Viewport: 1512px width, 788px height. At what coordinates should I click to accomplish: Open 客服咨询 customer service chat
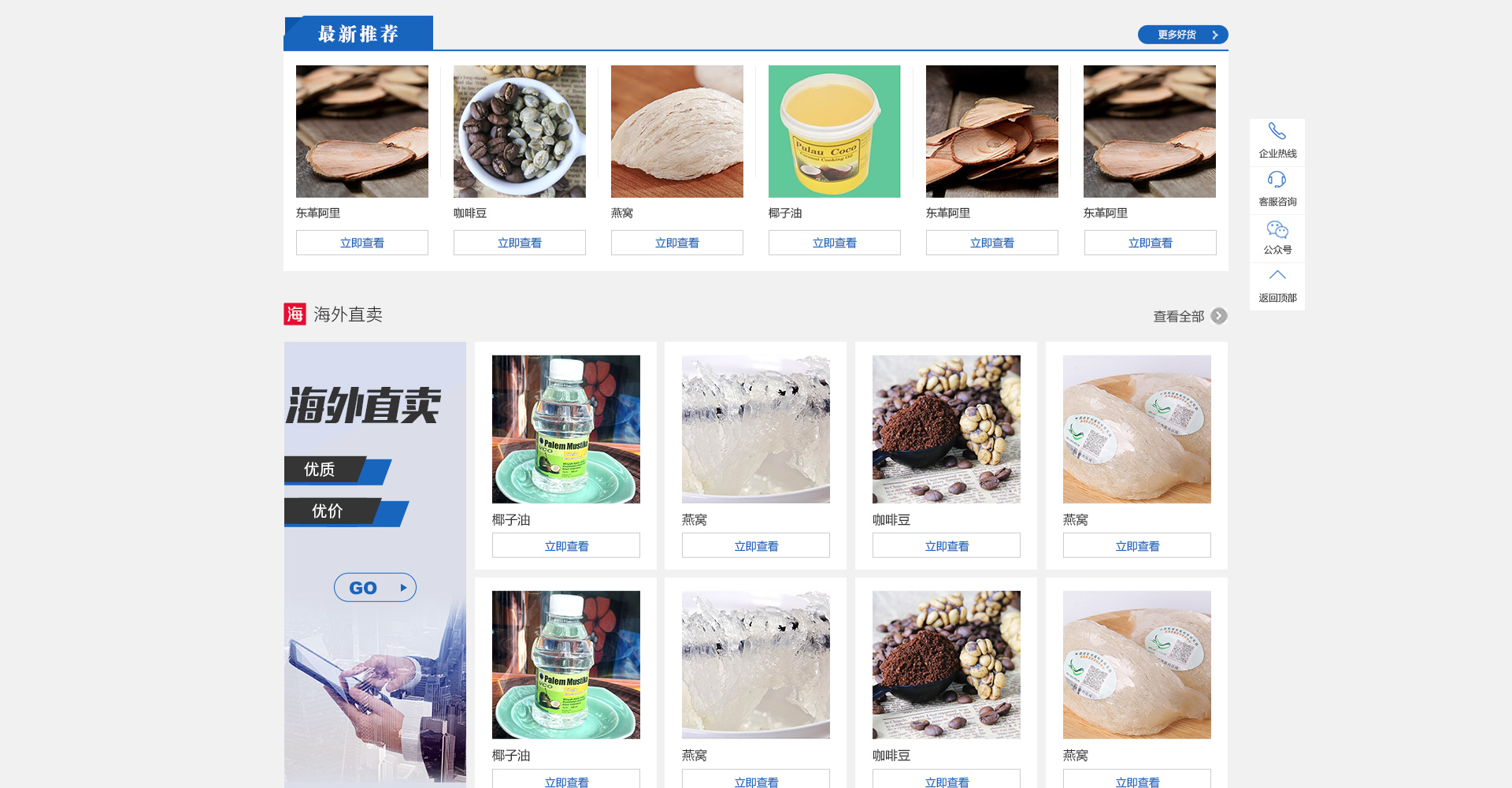click(1277, 189)
